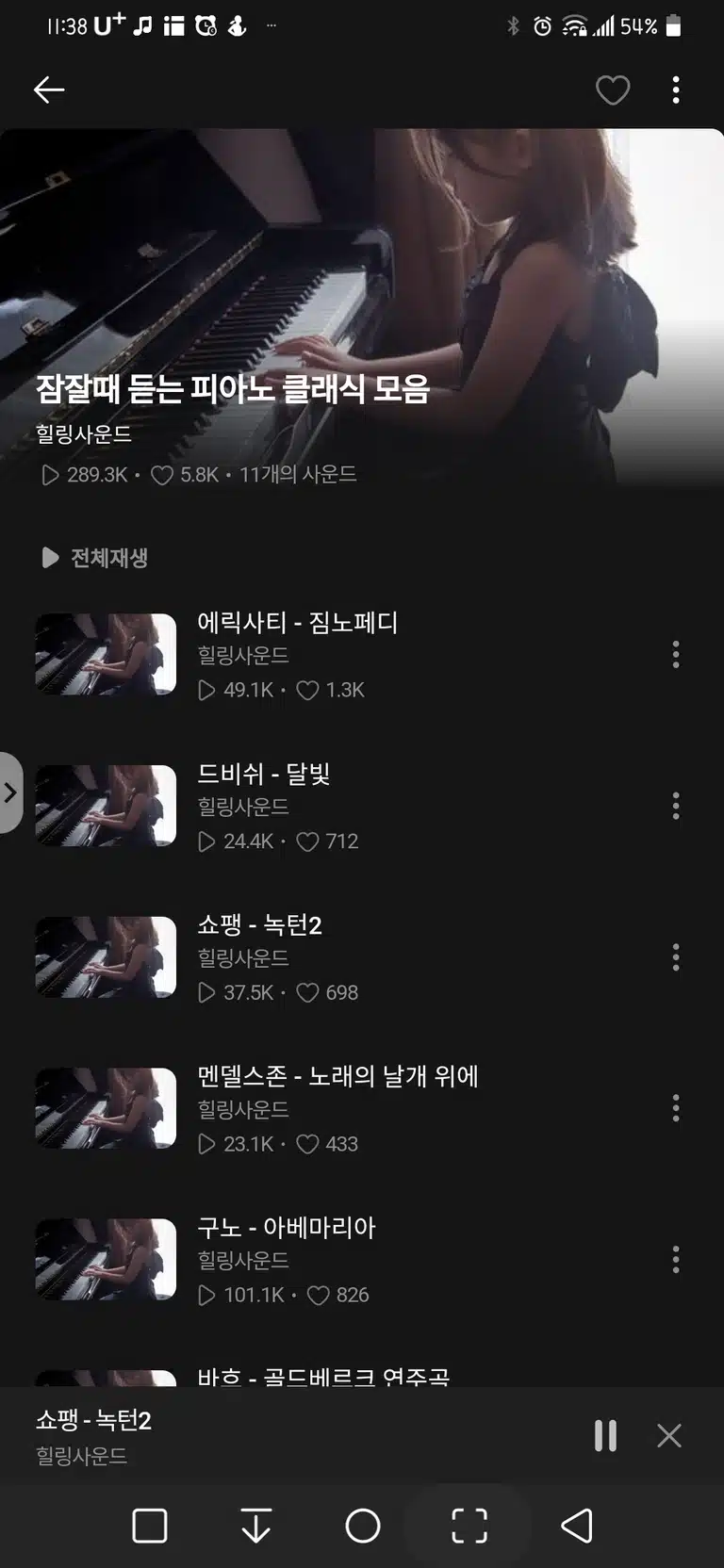Pause the currently playing track
This screenshot has width=724, height=1568.
(605, 1435)
